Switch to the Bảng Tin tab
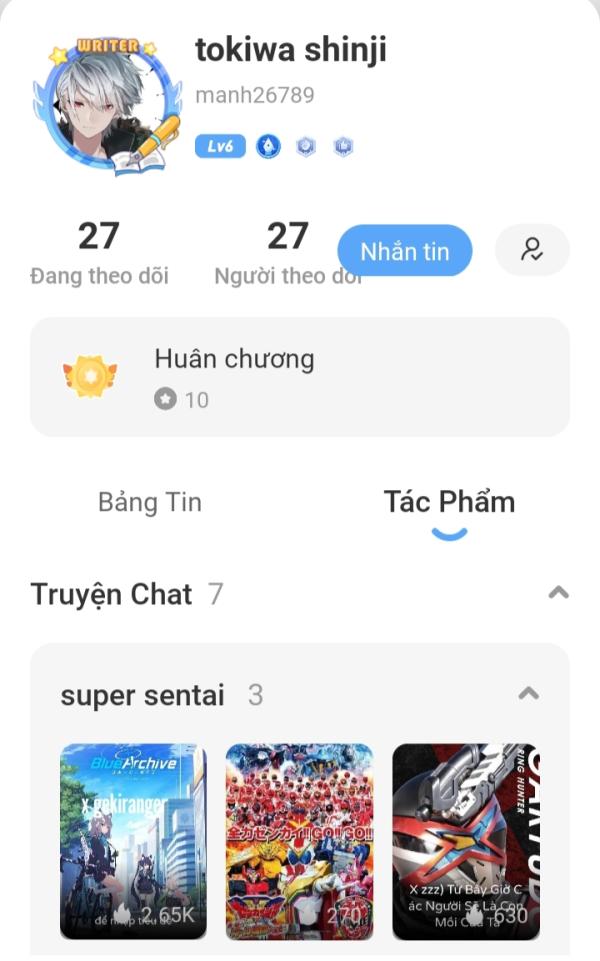 150,502
